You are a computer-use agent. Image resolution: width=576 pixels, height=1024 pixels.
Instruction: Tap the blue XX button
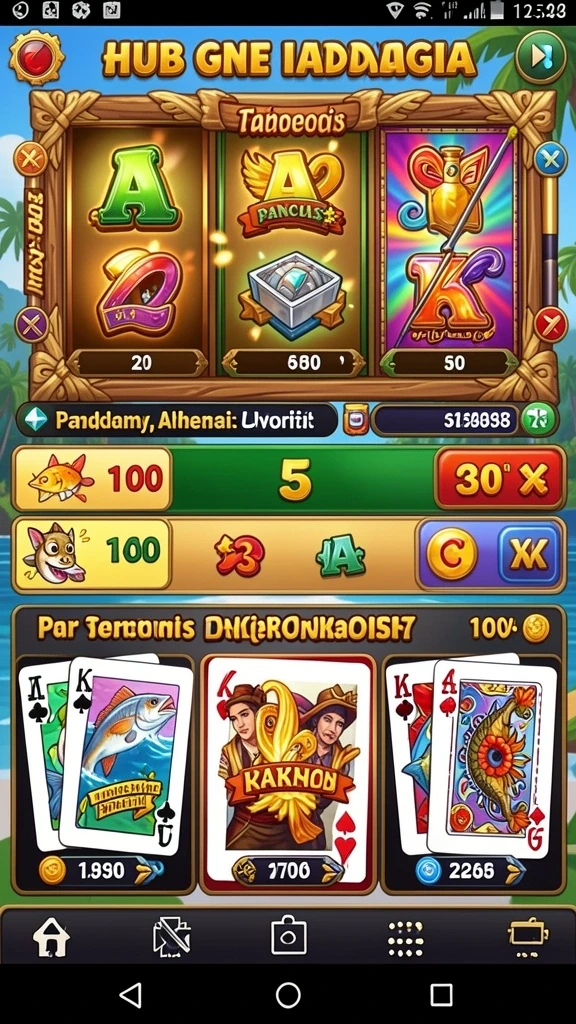(x=528, y=554)
